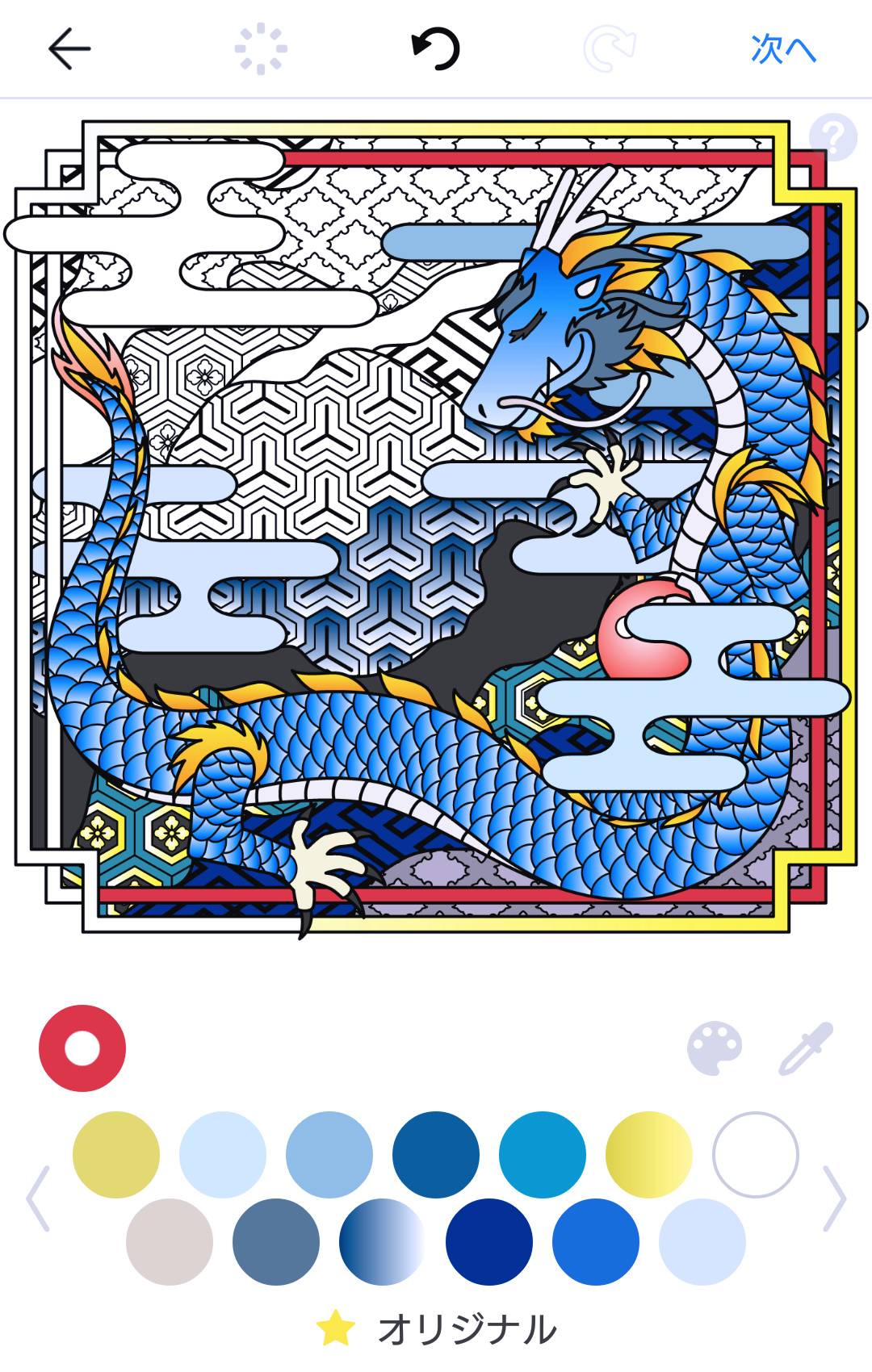
Task: Pick the slate blue color swatch
Action: 276,1242
